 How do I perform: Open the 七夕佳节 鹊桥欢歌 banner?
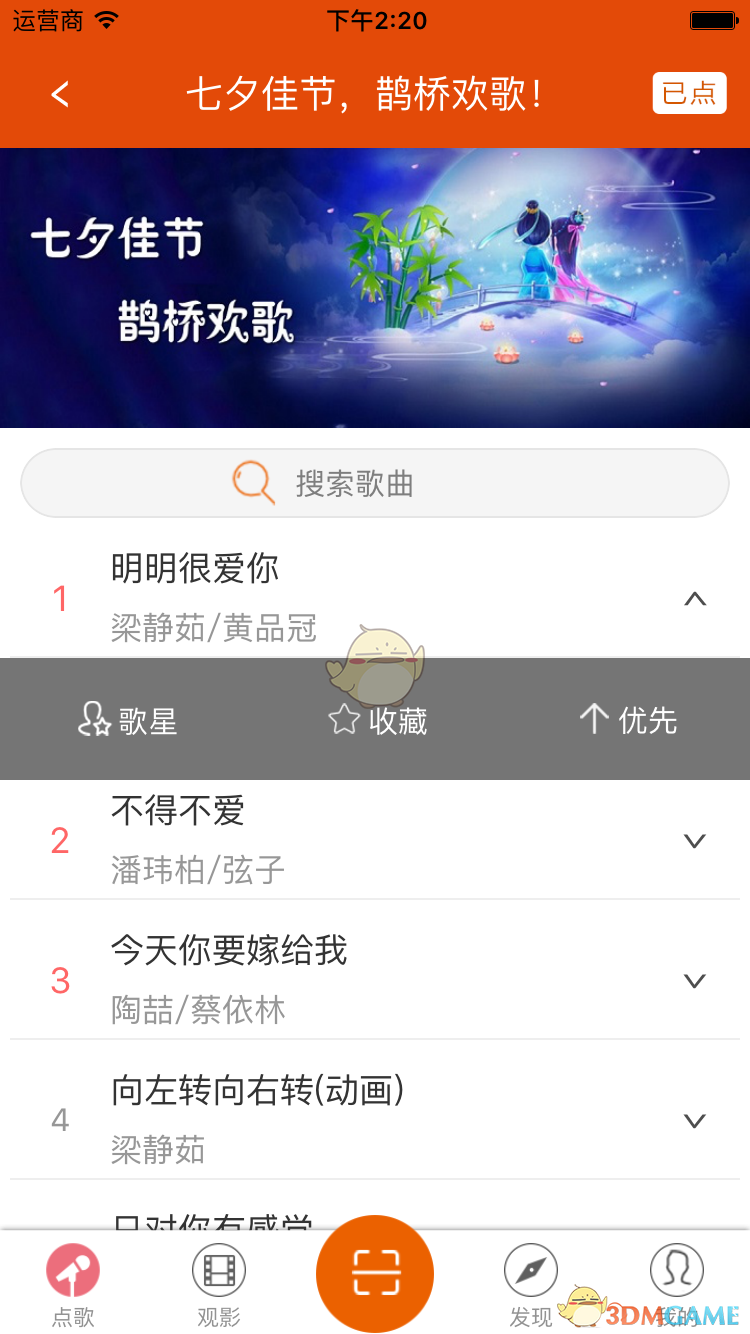[375, 288]
